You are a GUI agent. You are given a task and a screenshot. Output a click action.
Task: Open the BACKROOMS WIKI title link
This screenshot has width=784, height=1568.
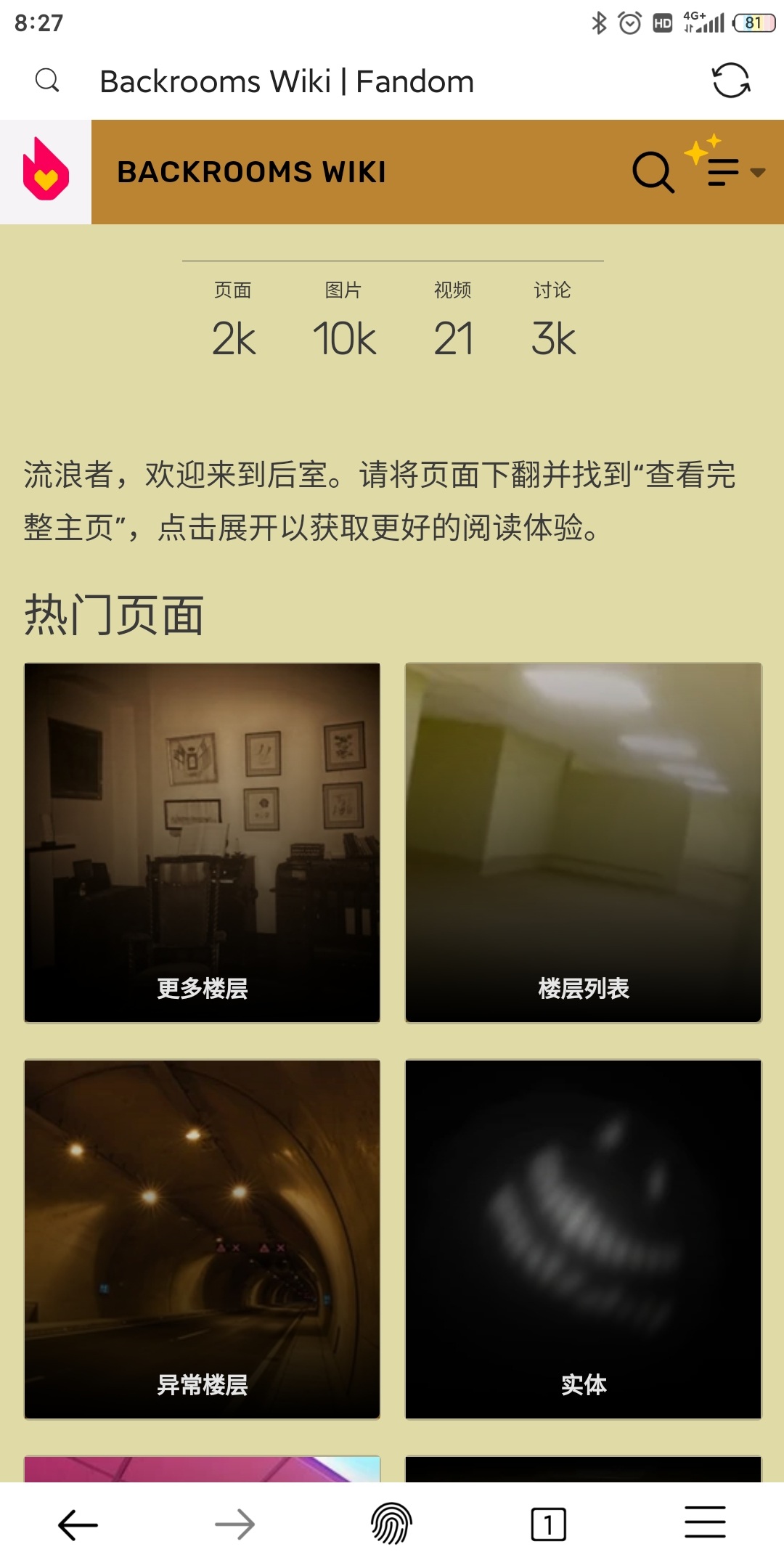point(251,172)
